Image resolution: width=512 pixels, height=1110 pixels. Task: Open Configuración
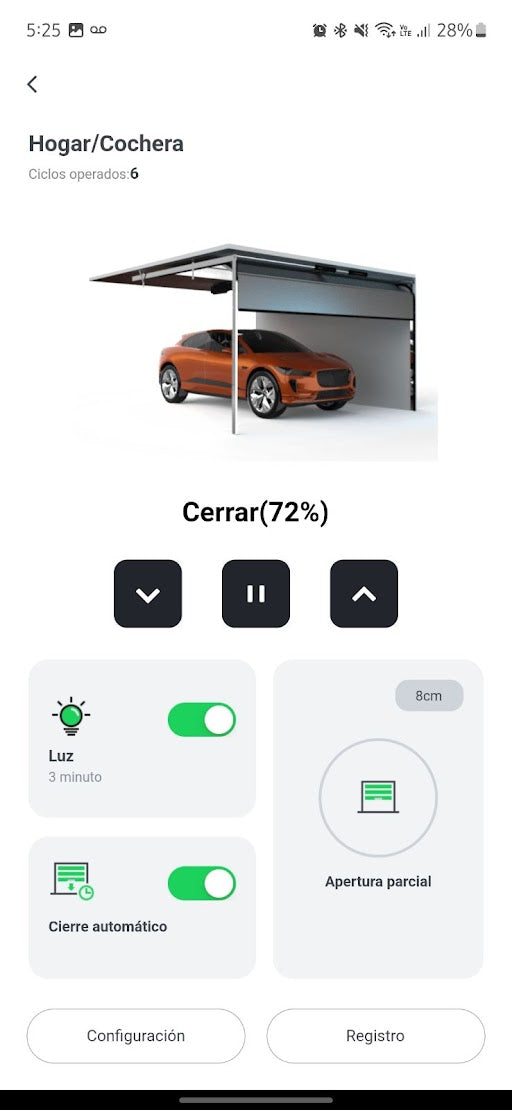pos(136,1036)
